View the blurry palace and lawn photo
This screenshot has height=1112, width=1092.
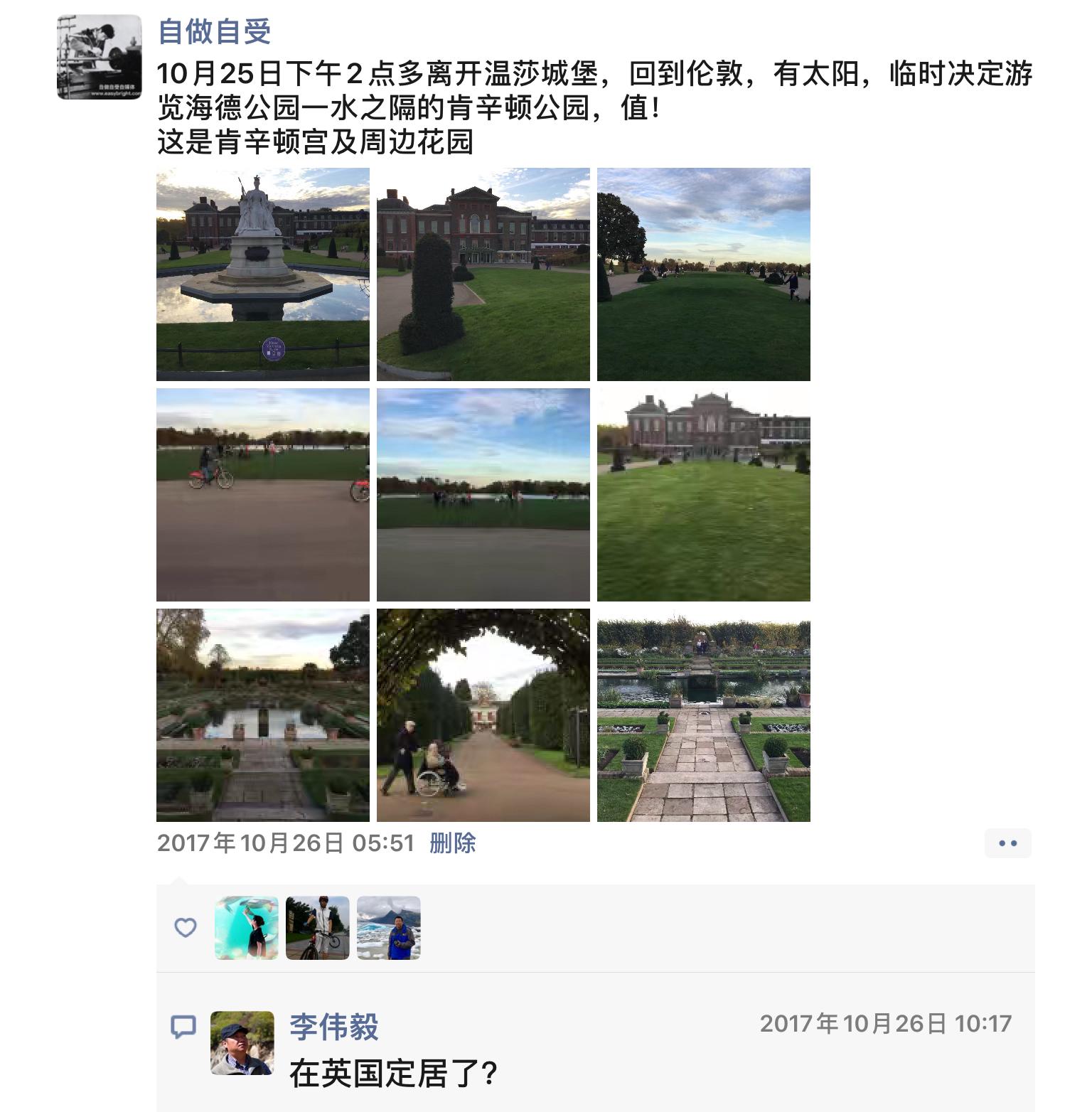[x=704, y=495]
